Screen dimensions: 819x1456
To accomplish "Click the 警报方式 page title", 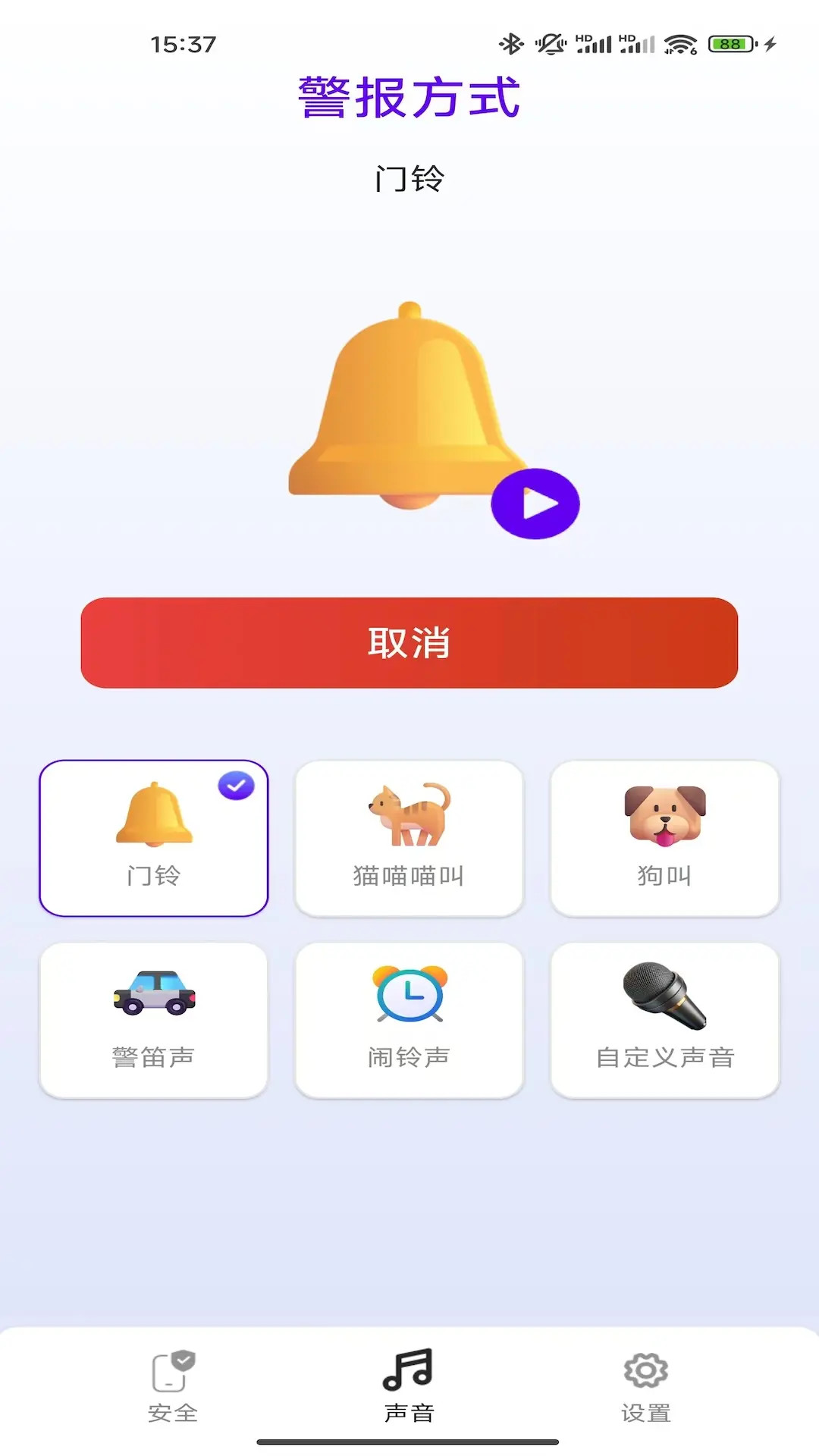I will pyautogui.click(x=409, y=95).
